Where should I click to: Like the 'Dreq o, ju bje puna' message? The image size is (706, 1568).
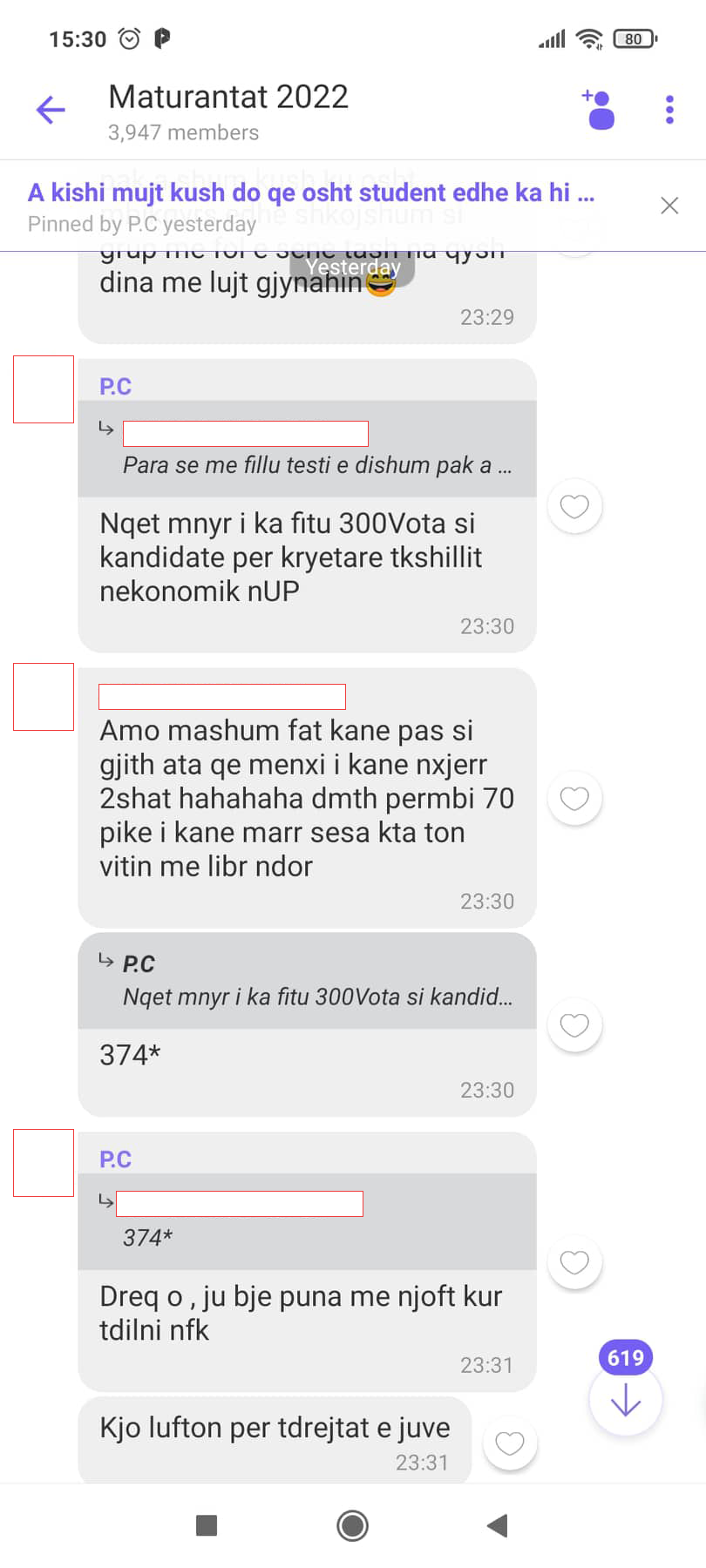[574, 1262]
